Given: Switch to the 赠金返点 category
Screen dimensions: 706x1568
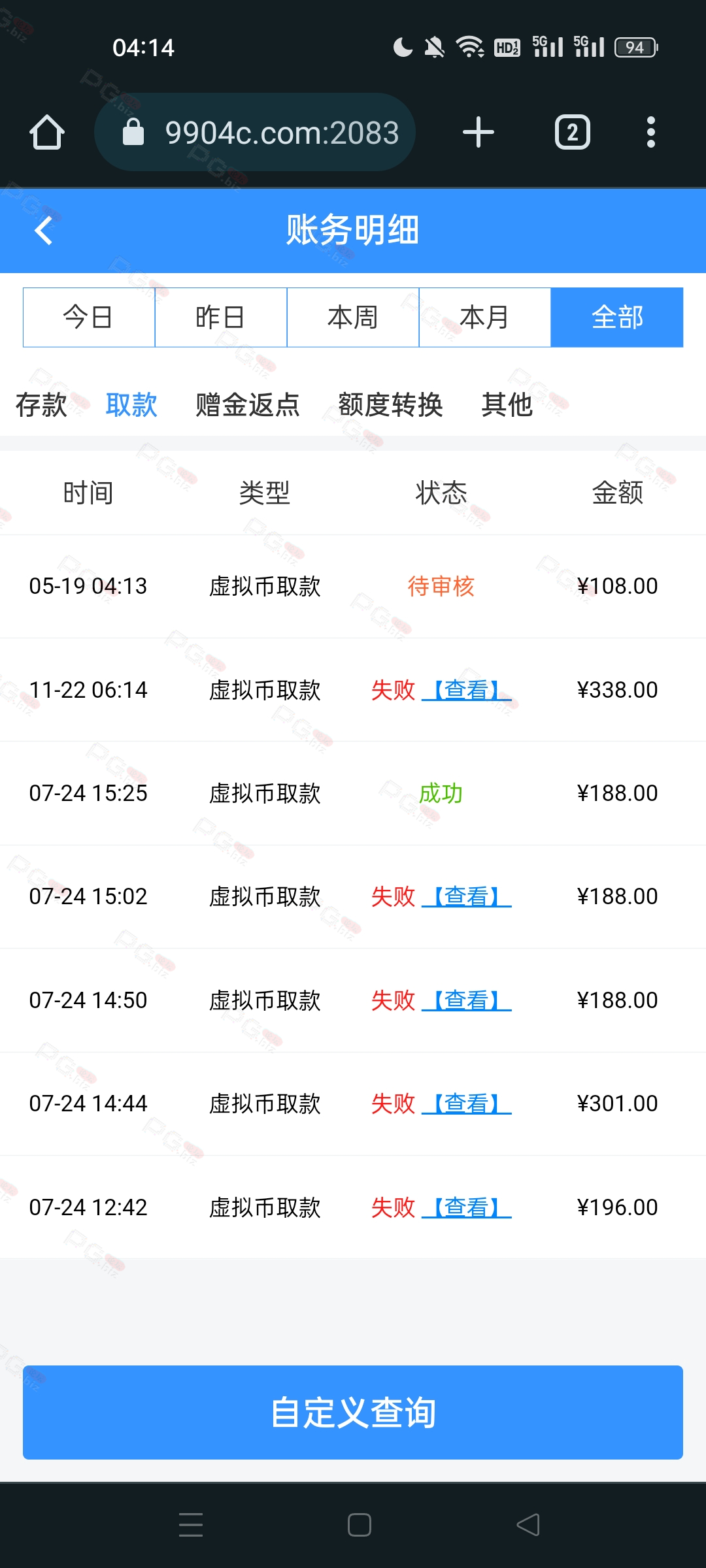Looking at the screenshot, I should coord(248,404).
